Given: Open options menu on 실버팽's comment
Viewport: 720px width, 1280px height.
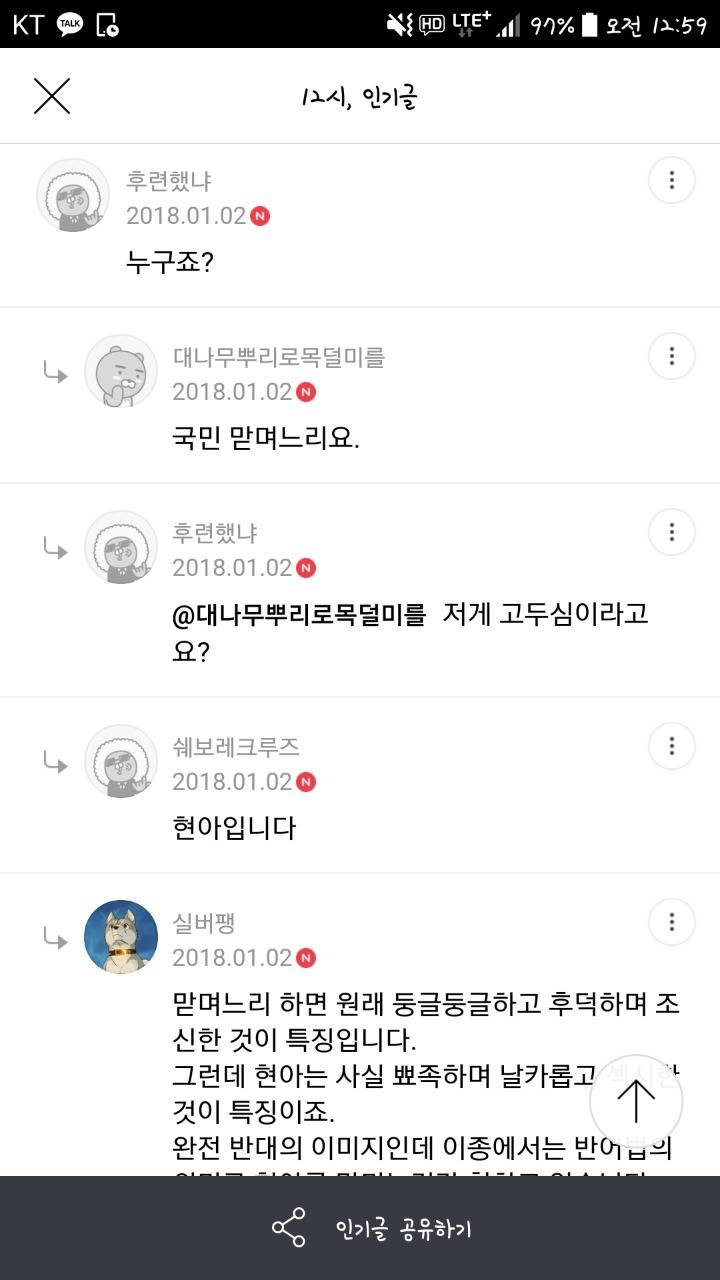Looking at the screenshot, I should [671, 921].
